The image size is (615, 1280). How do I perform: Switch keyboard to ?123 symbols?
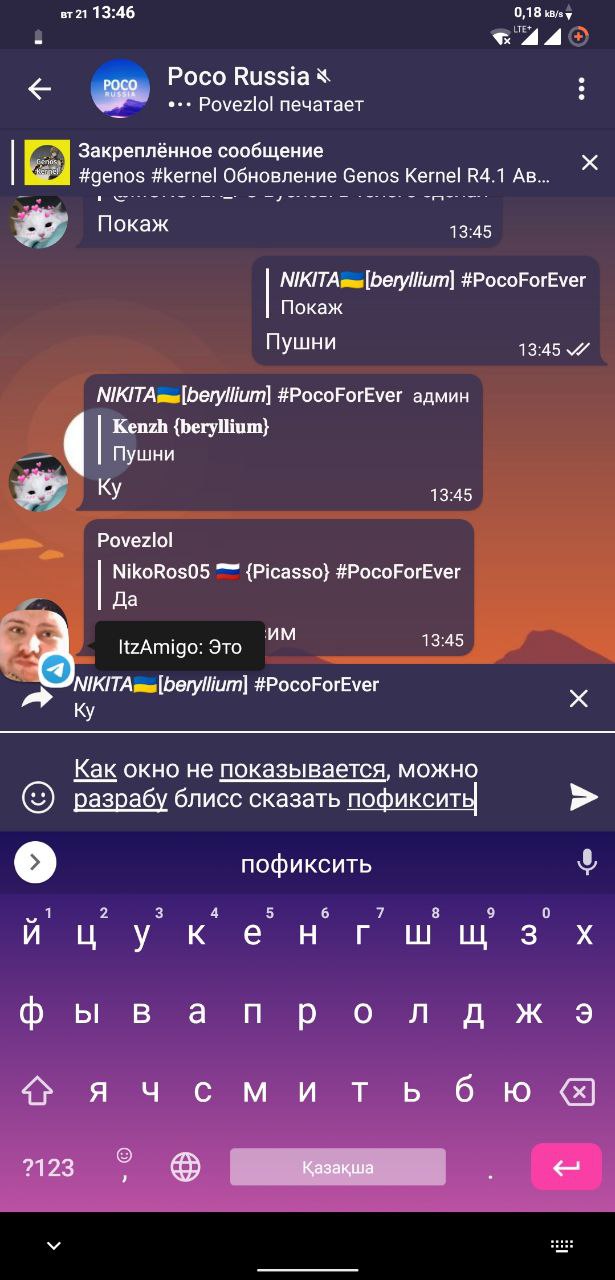48,1167
